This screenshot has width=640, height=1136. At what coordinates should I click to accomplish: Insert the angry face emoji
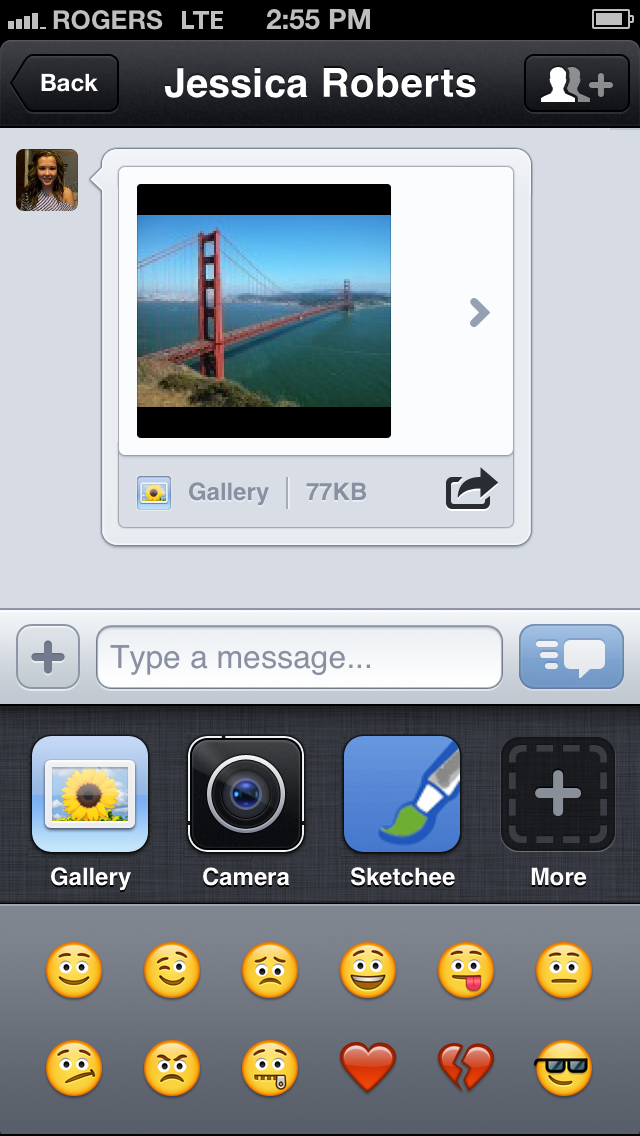[x=172, y=1068]
